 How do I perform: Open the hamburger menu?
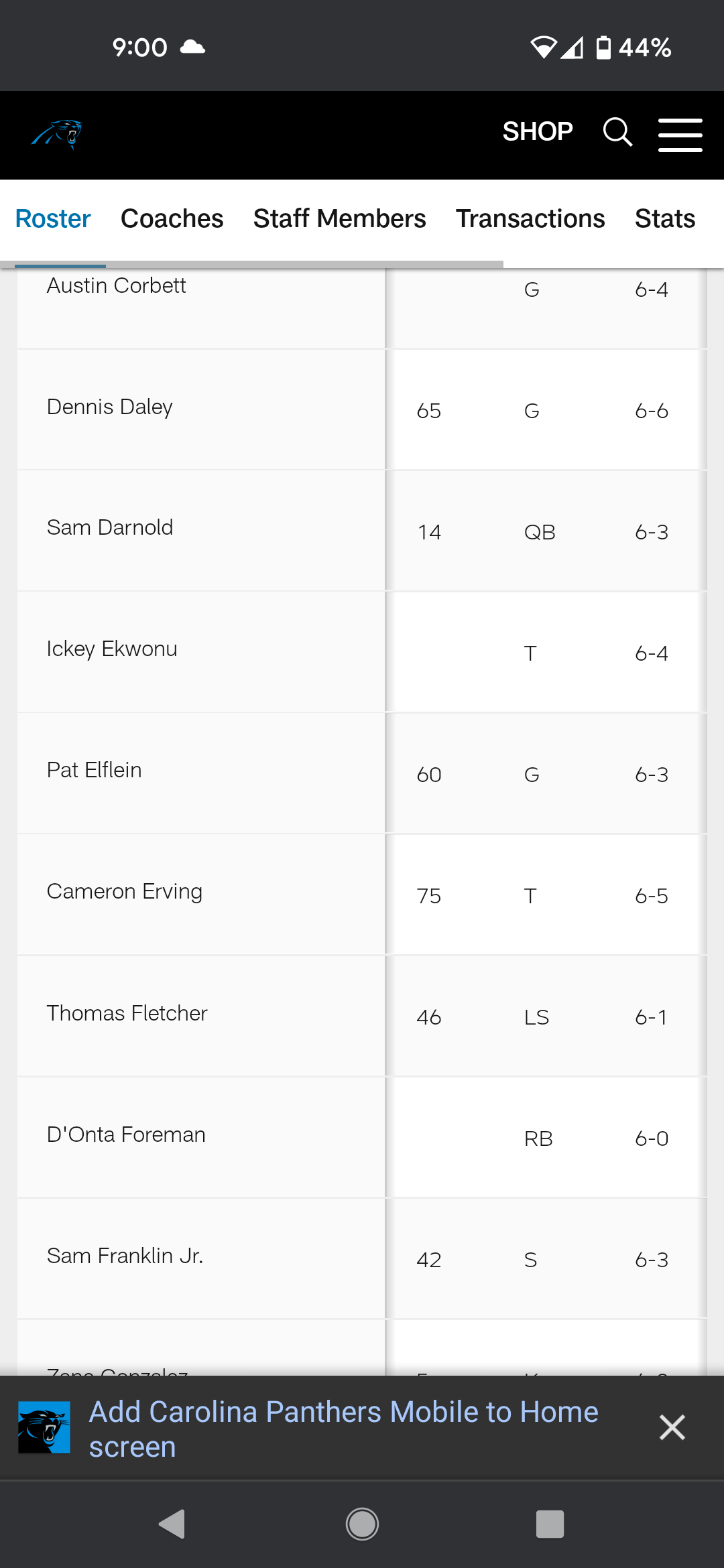coord(680,135)
